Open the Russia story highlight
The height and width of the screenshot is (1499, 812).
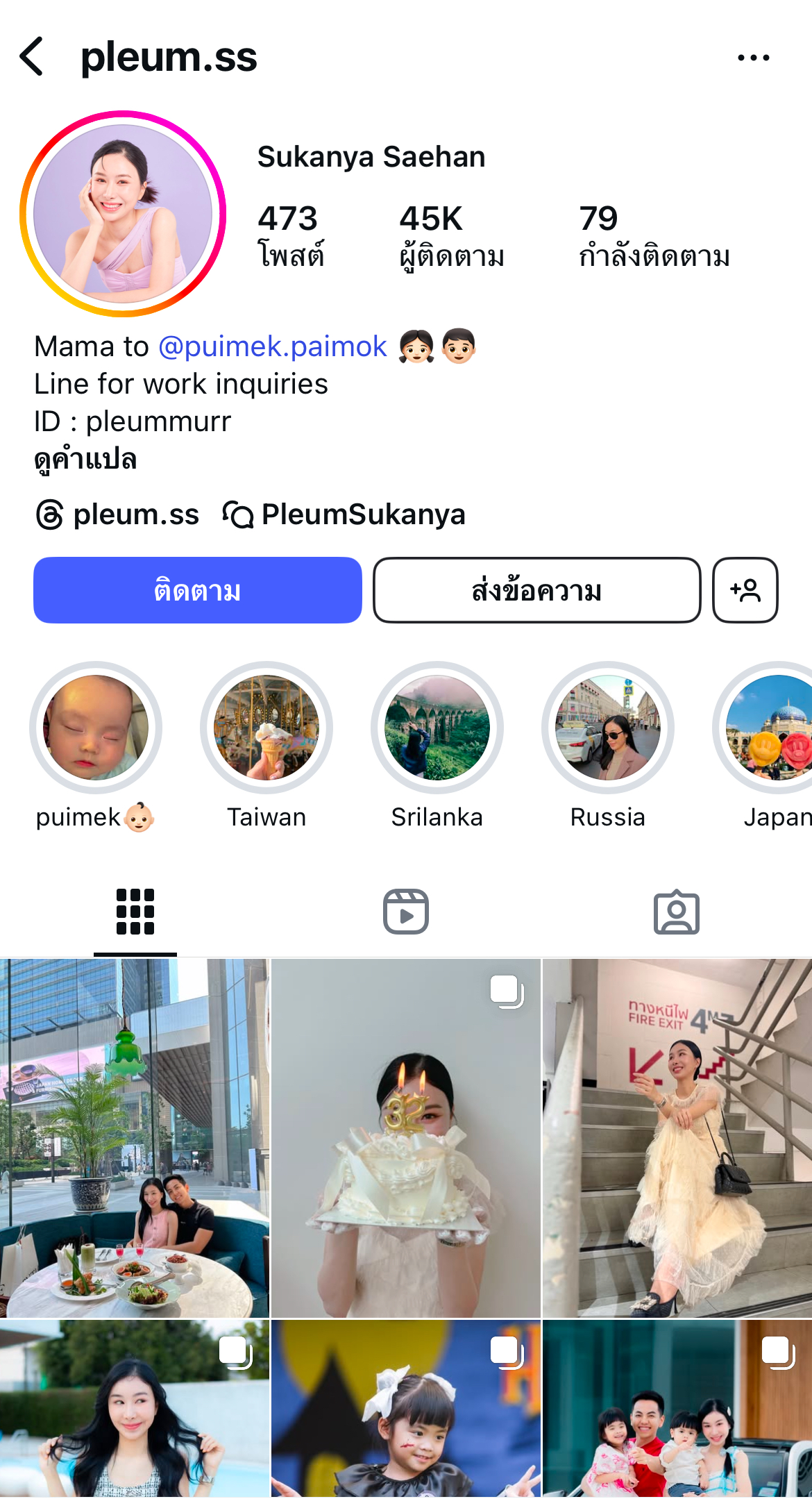point(608,728)
